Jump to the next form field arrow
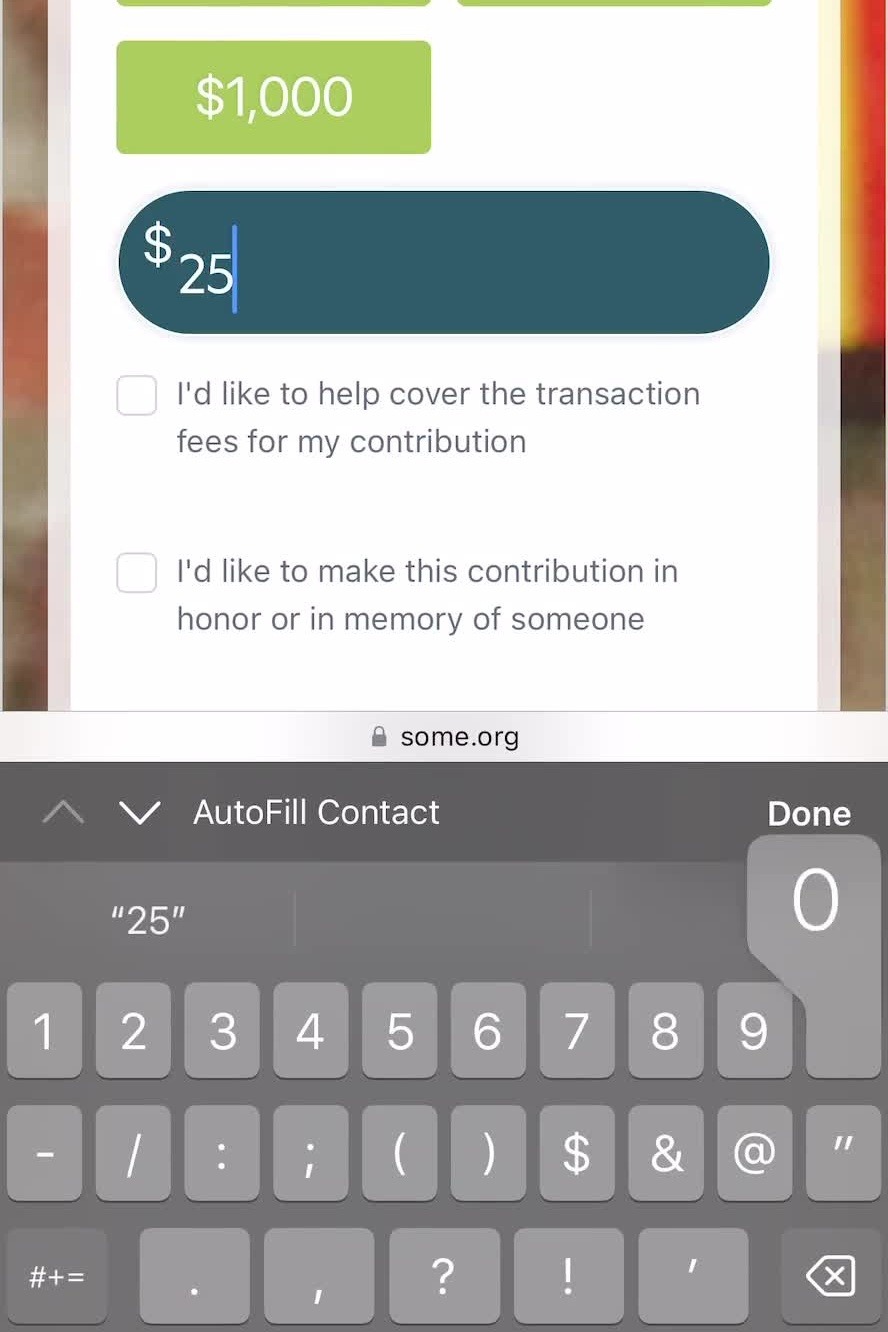 tap(139, 812)
